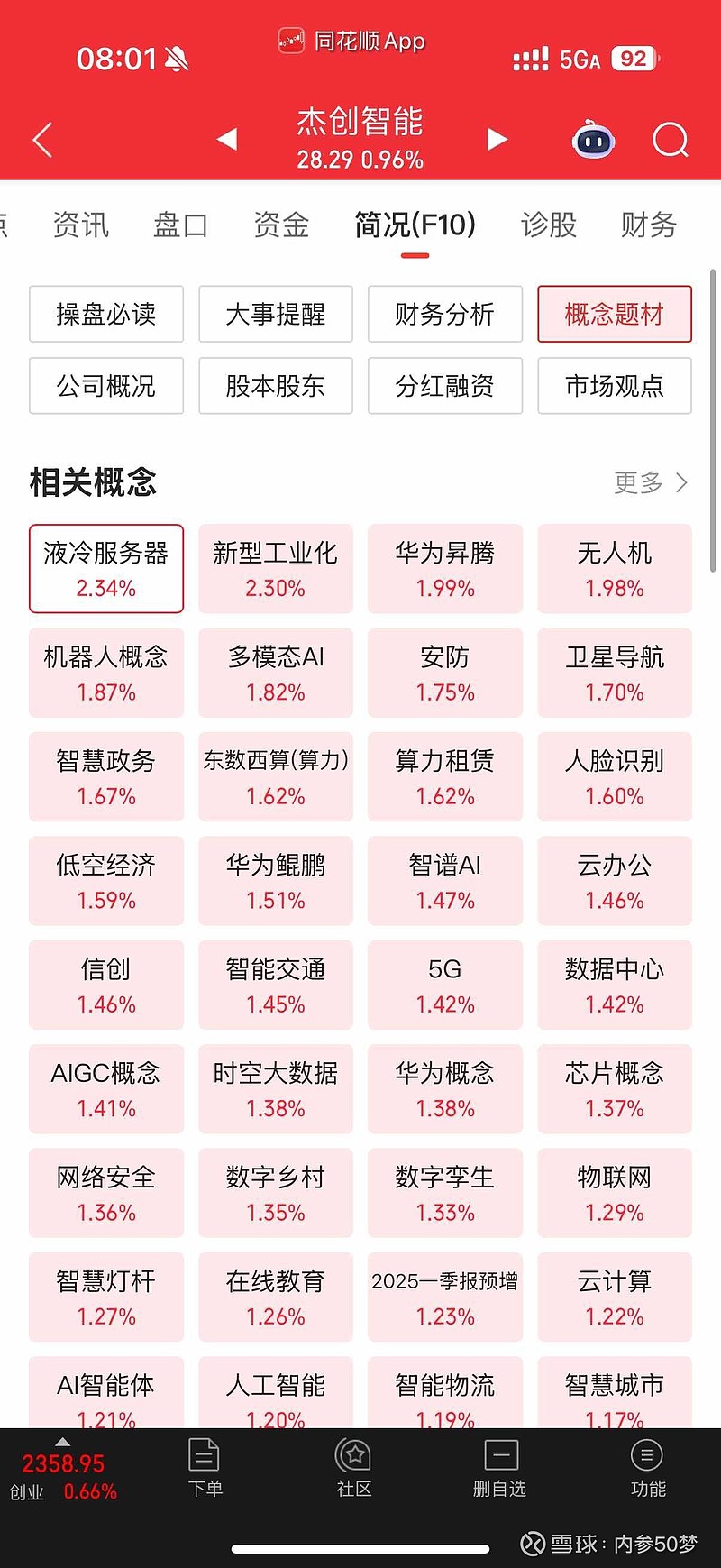
Task: Switch to the 资讯 tab
Action: pyautogui.click(x=81, y=225)
